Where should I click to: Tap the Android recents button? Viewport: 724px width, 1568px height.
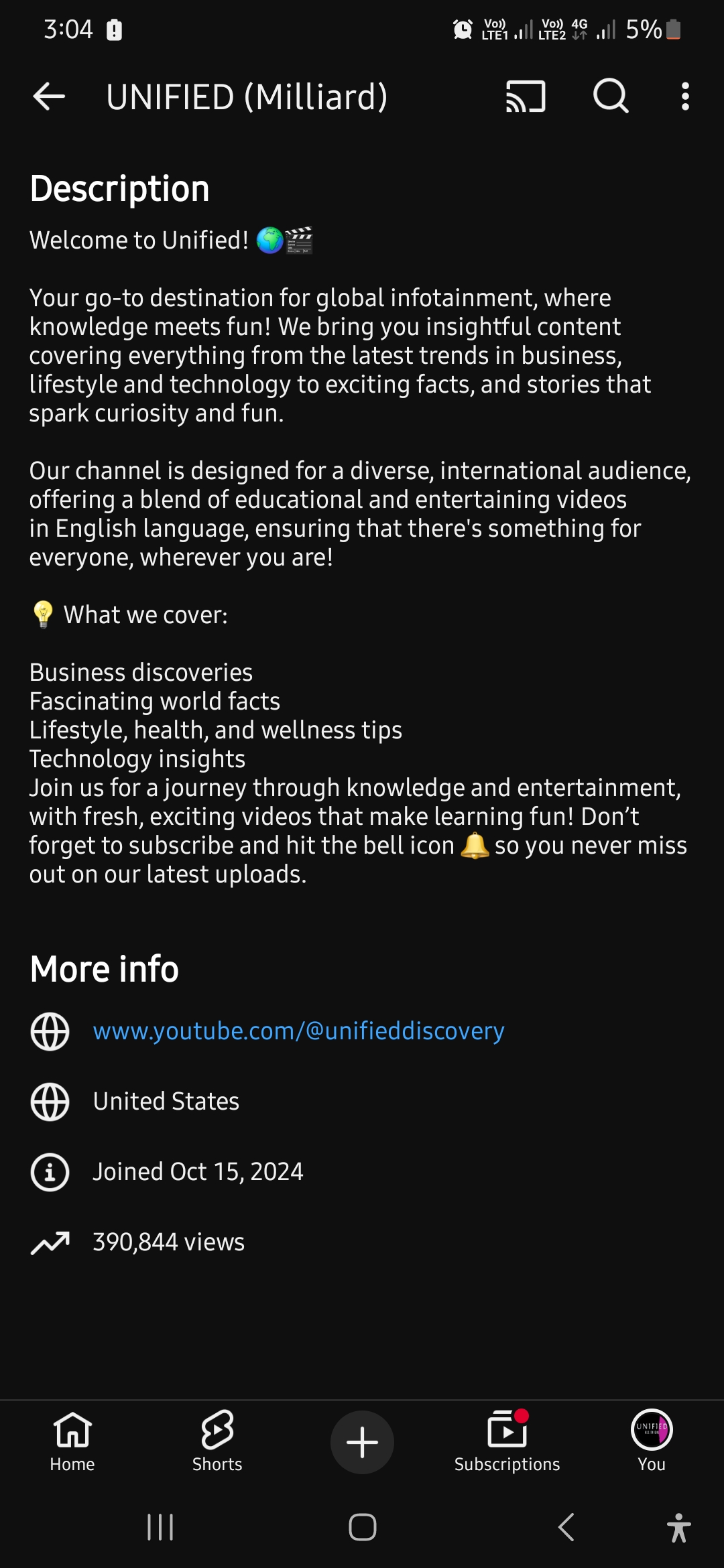159,1528
